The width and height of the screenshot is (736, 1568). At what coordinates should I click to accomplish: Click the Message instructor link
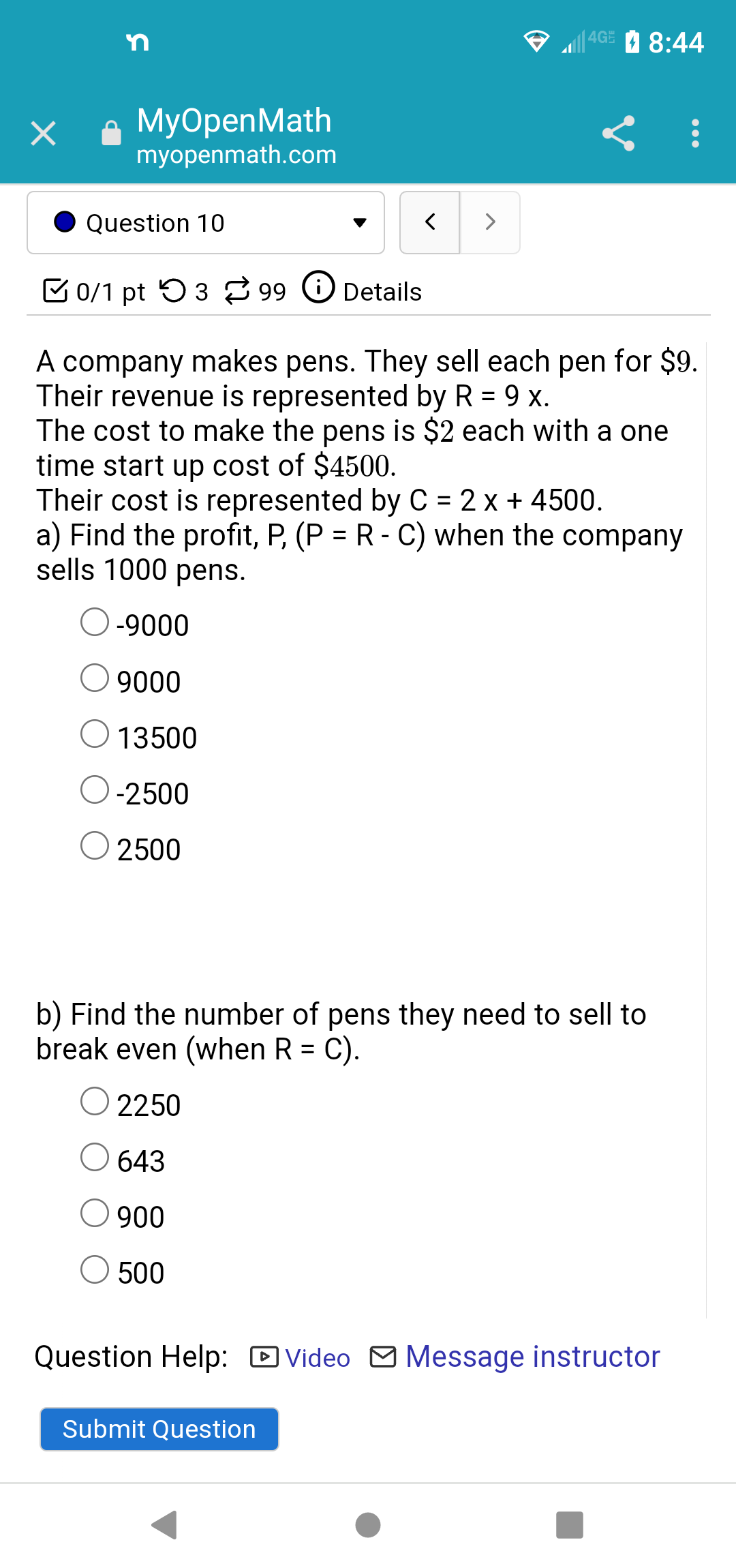(531, 1357)
